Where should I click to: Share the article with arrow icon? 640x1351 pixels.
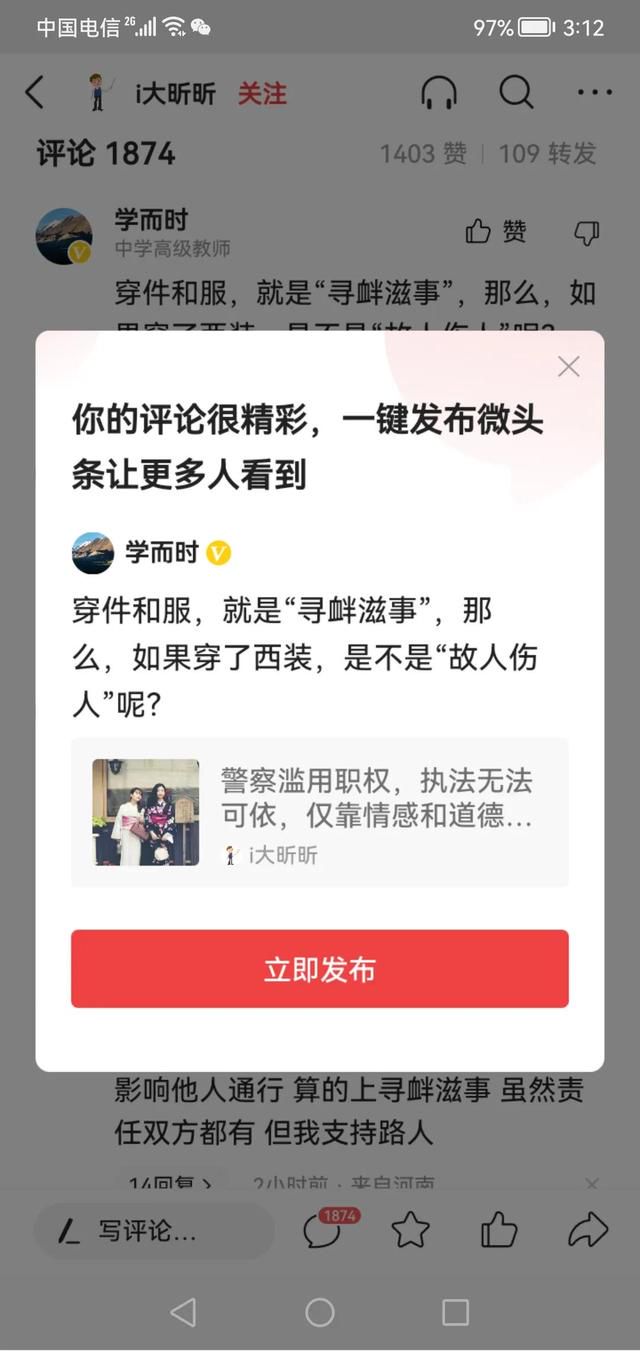588,1230
